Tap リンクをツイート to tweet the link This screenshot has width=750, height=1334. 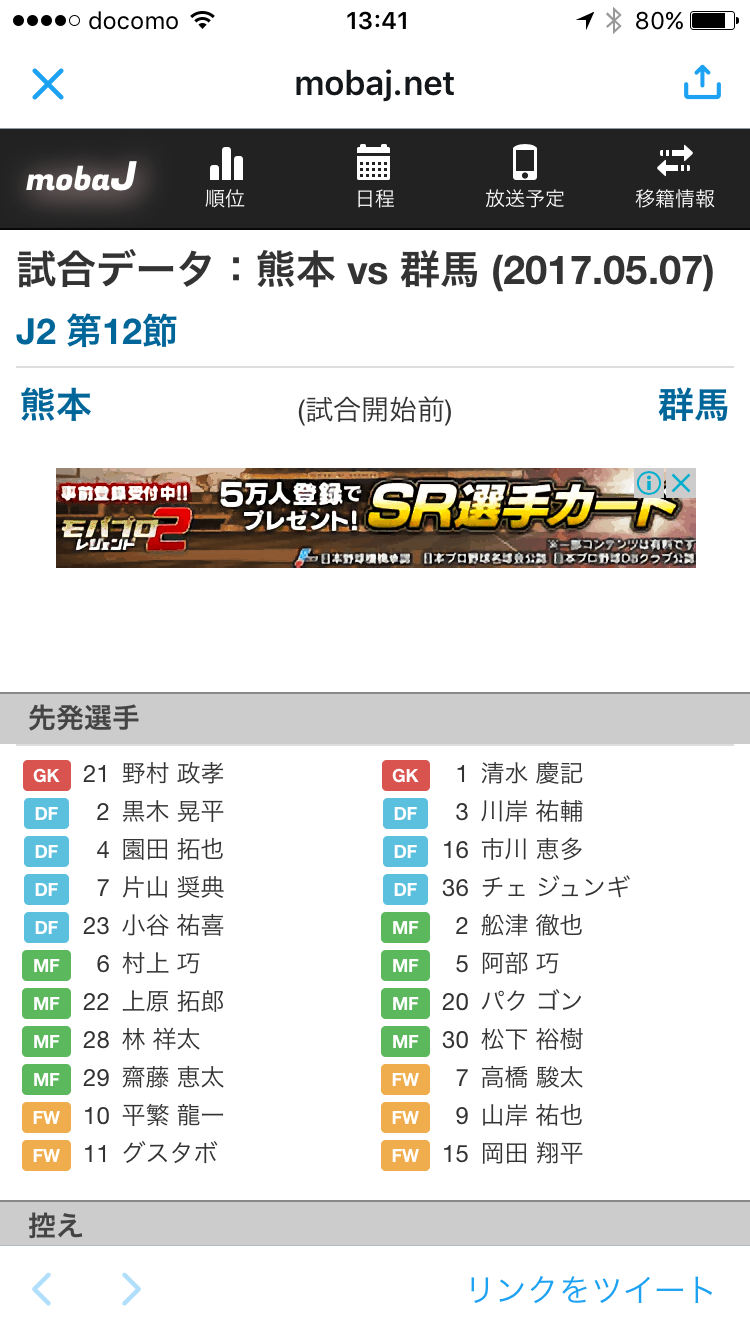pos(590,1289)
